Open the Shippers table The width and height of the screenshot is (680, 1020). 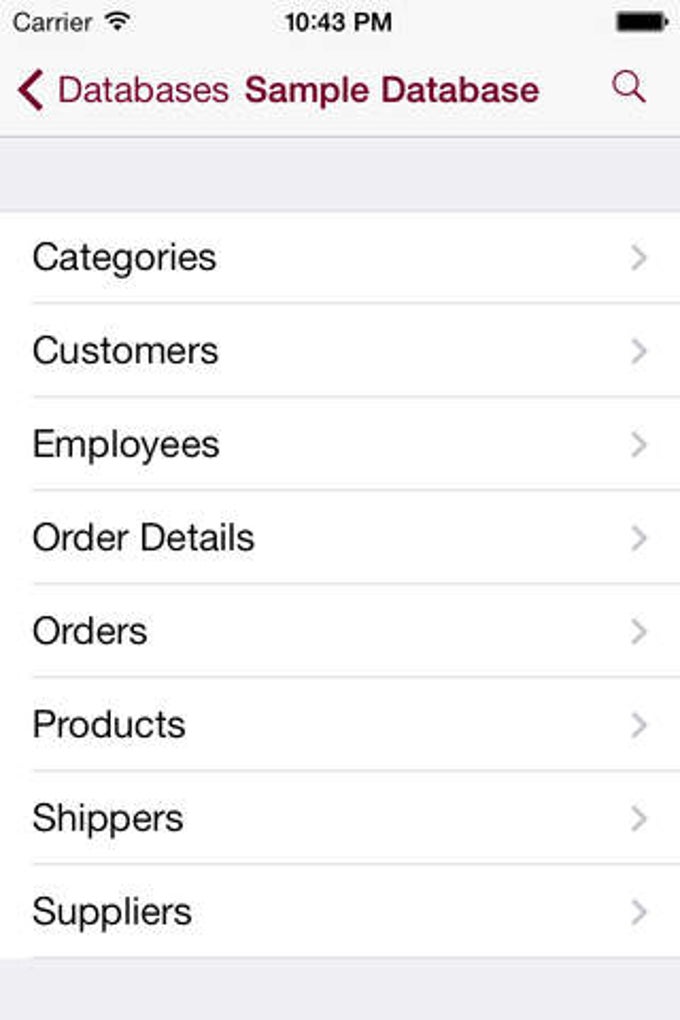(340, 818)
